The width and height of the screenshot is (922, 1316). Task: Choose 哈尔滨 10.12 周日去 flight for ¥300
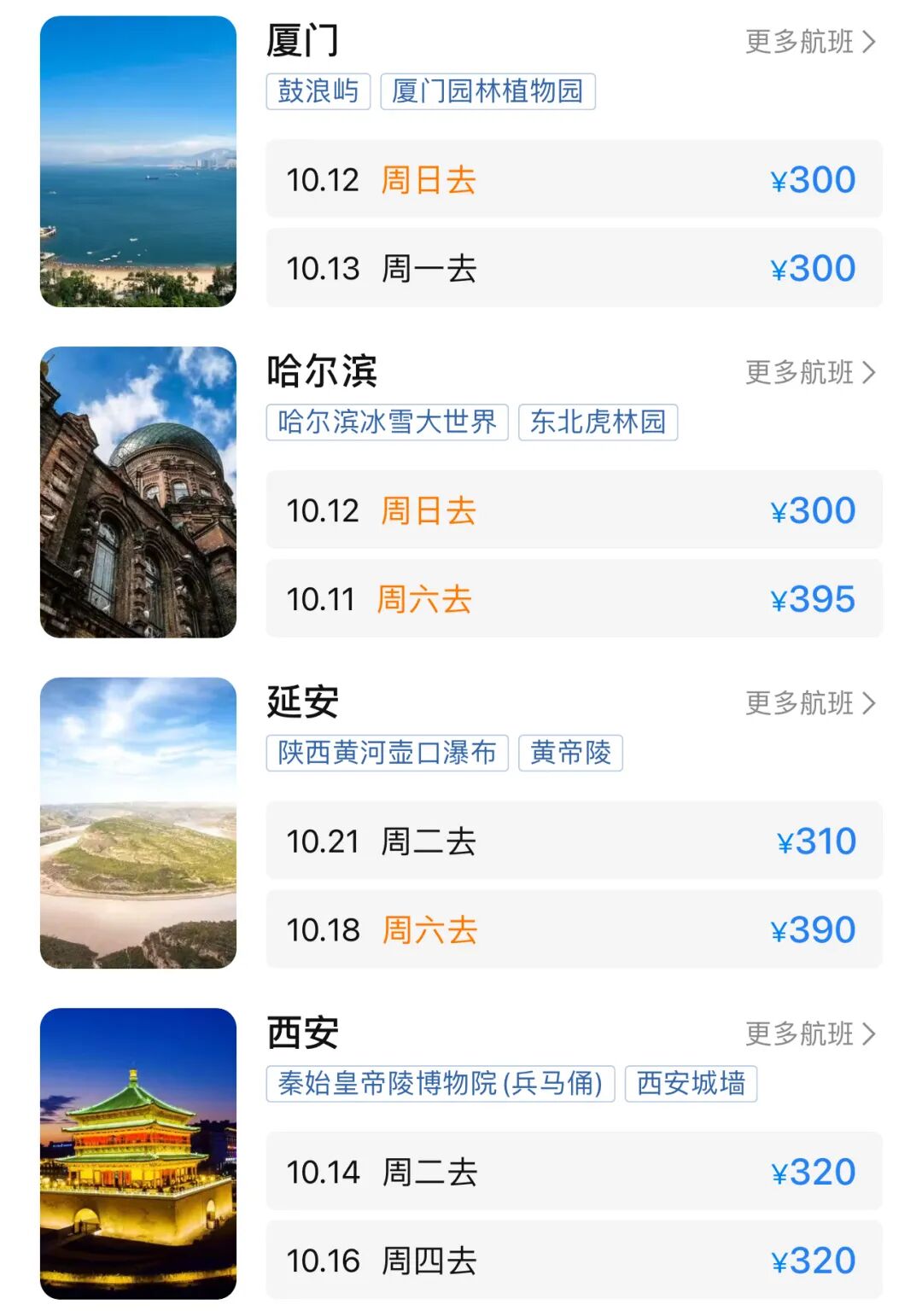click(574, 510)
